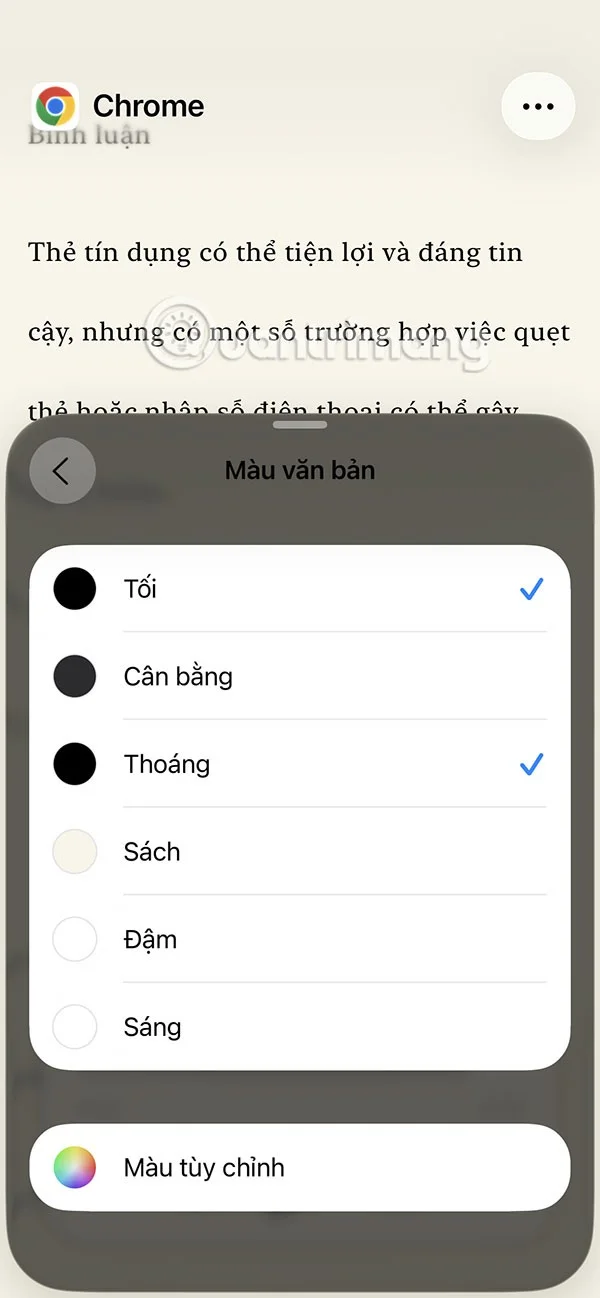The width and height of the screenshot is (600, 1298).
Task: Select the Tối text color
Action: pyautogui.click(x=300, y=589)
